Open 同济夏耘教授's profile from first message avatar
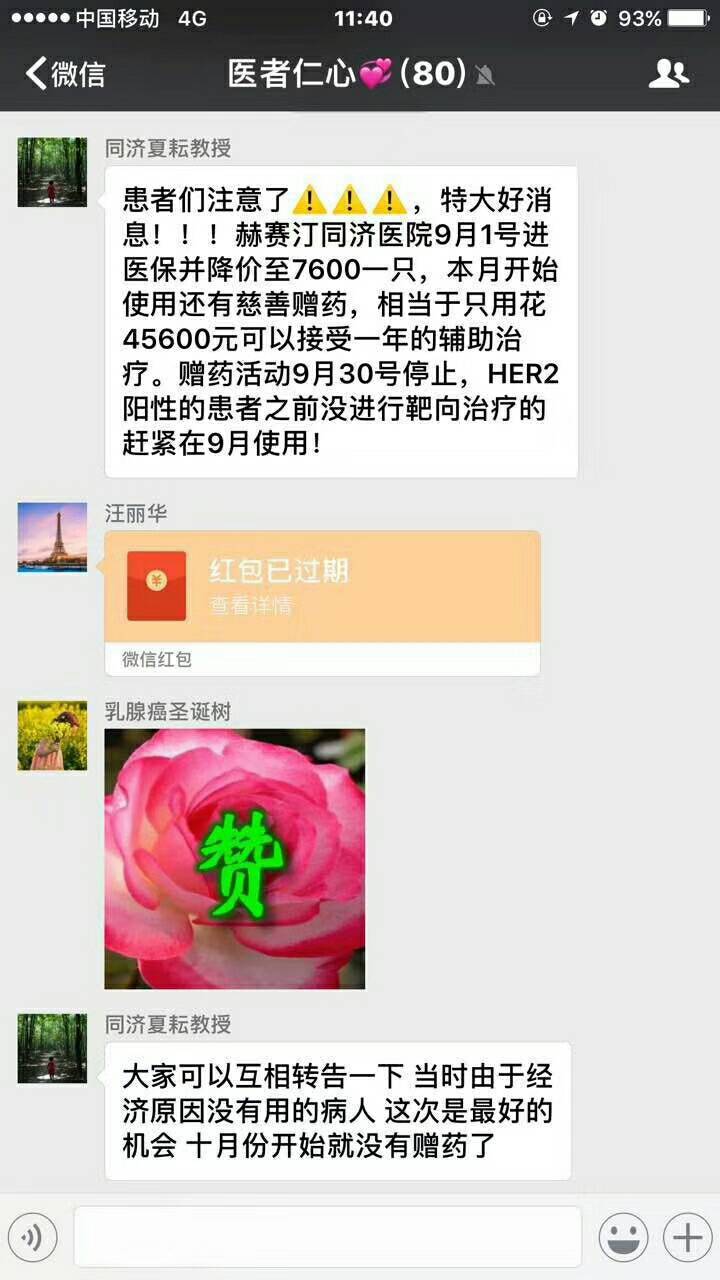 (x=52, y=172)
